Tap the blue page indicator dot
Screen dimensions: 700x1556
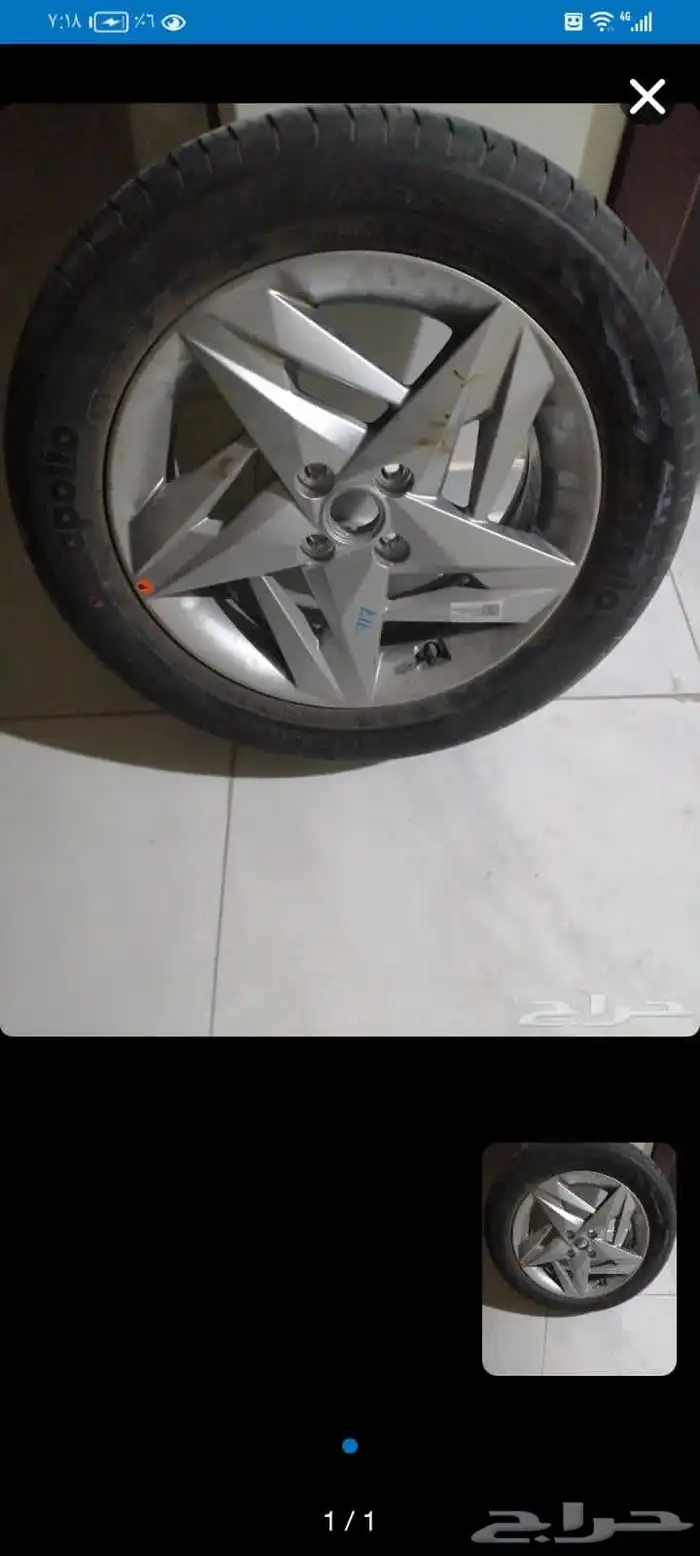[x=350, y=1446]
